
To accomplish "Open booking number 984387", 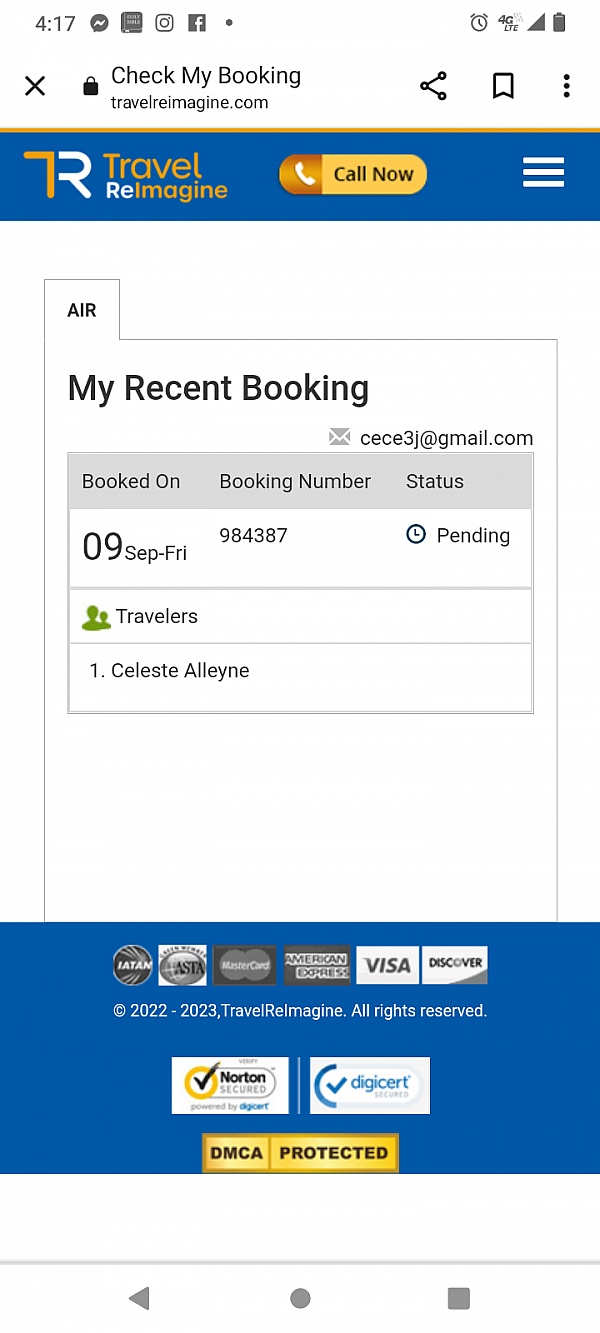I will pyautogui.click(x=253, y=536).
